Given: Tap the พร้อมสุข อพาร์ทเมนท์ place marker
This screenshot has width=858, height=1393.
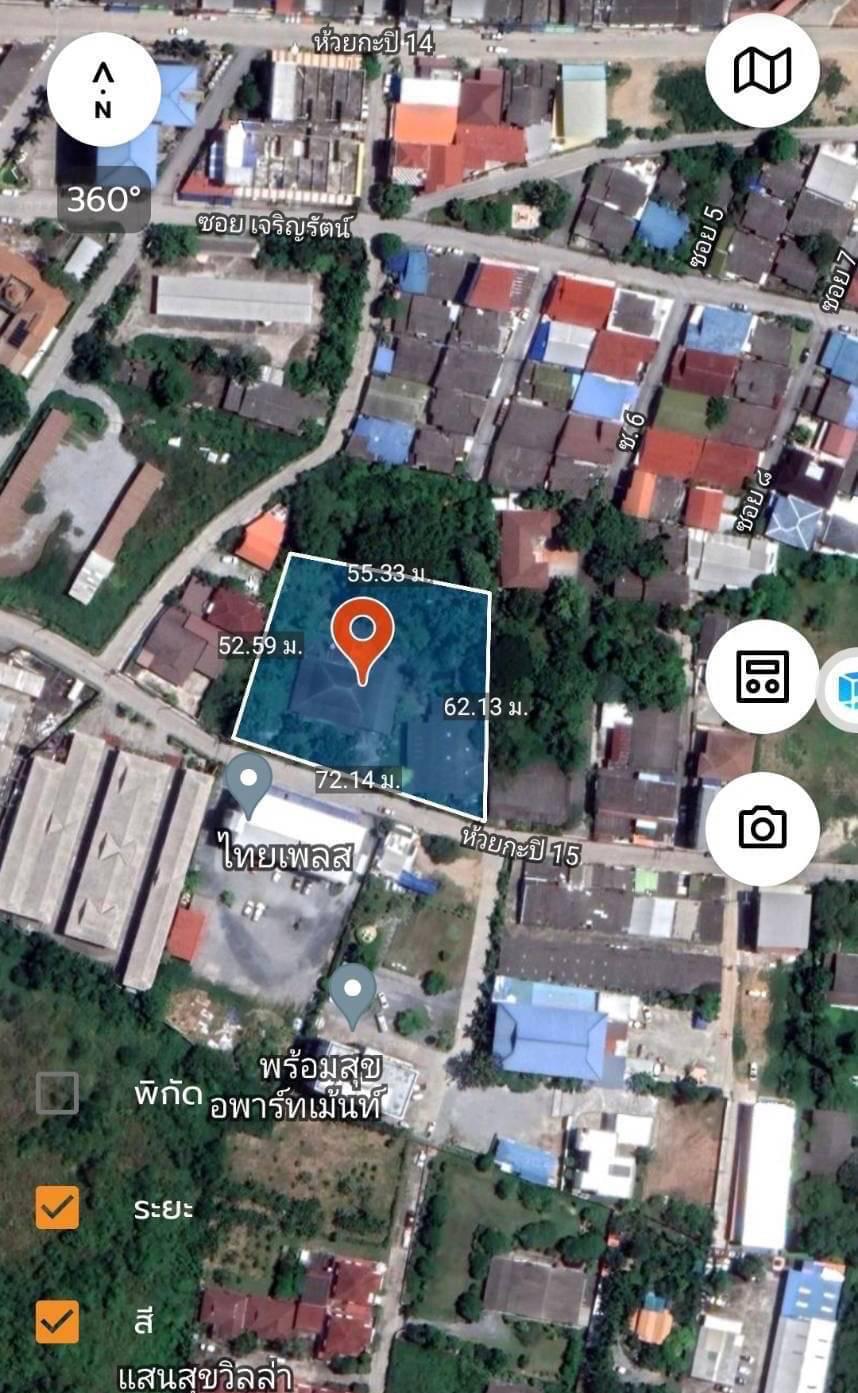Looking at the screenshot, I should pyautogui.click(x=353, y=993).
